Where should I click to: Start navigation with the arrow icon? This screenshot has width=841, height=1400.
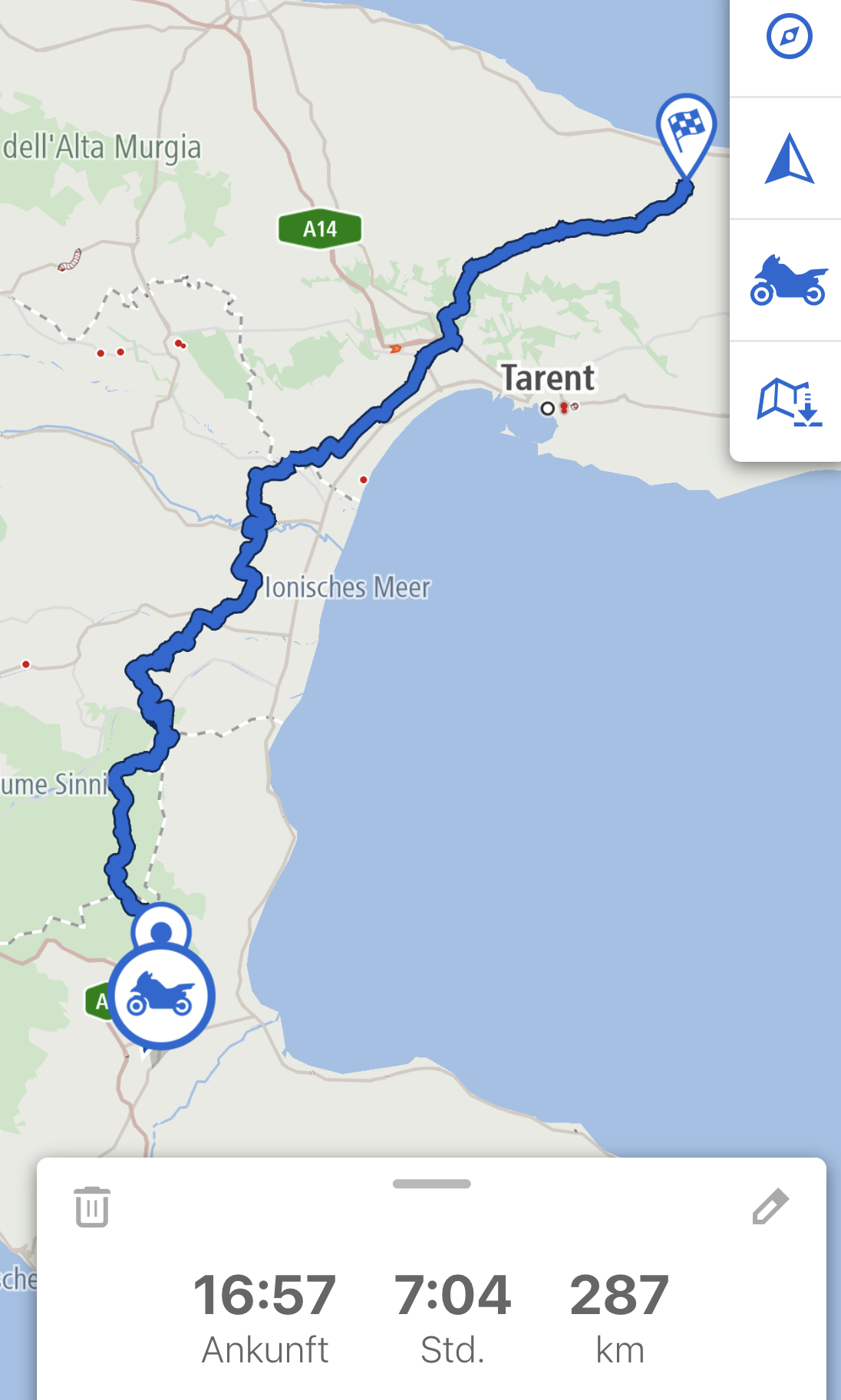coord(789,159)
